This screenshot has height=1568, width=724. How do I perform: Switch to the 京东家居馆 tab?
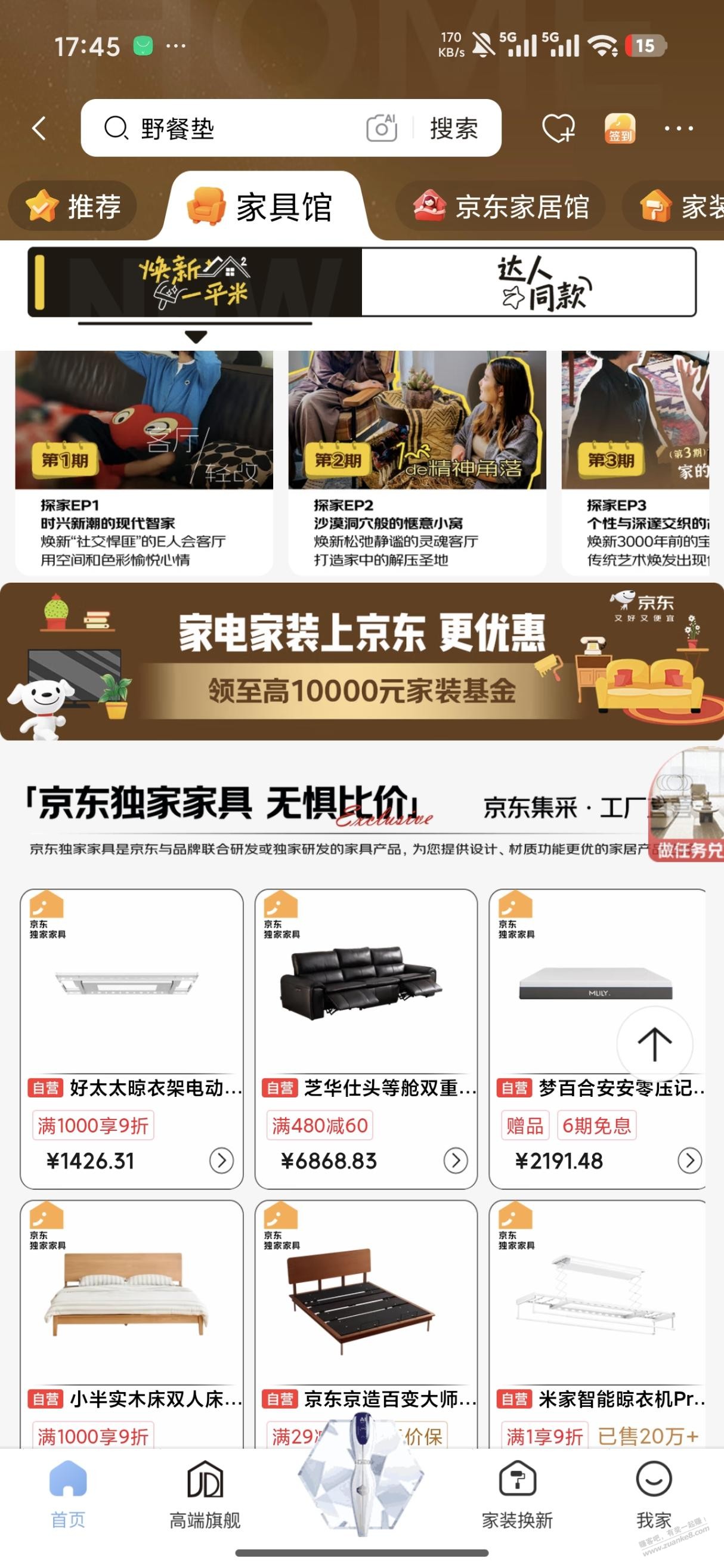[500, 207]
